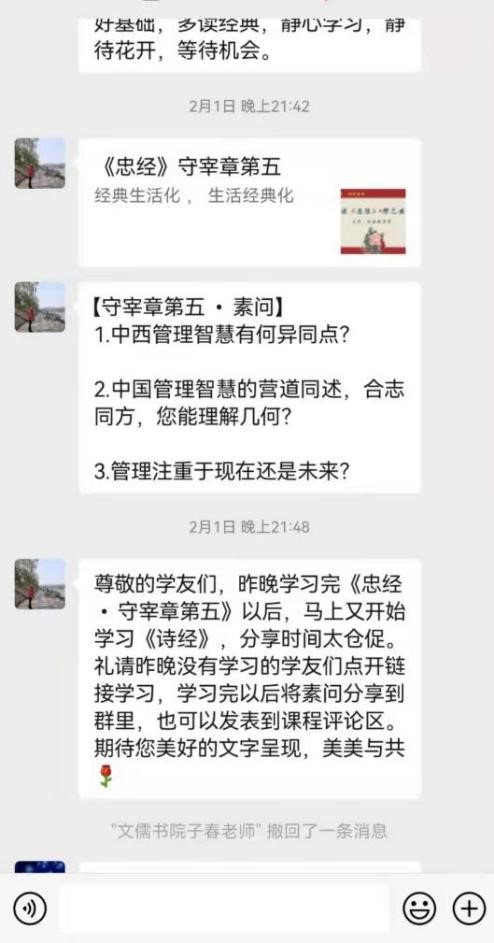This screenshot has height=943, width=494.
Task: Tap the message input field
Action: 224,908
